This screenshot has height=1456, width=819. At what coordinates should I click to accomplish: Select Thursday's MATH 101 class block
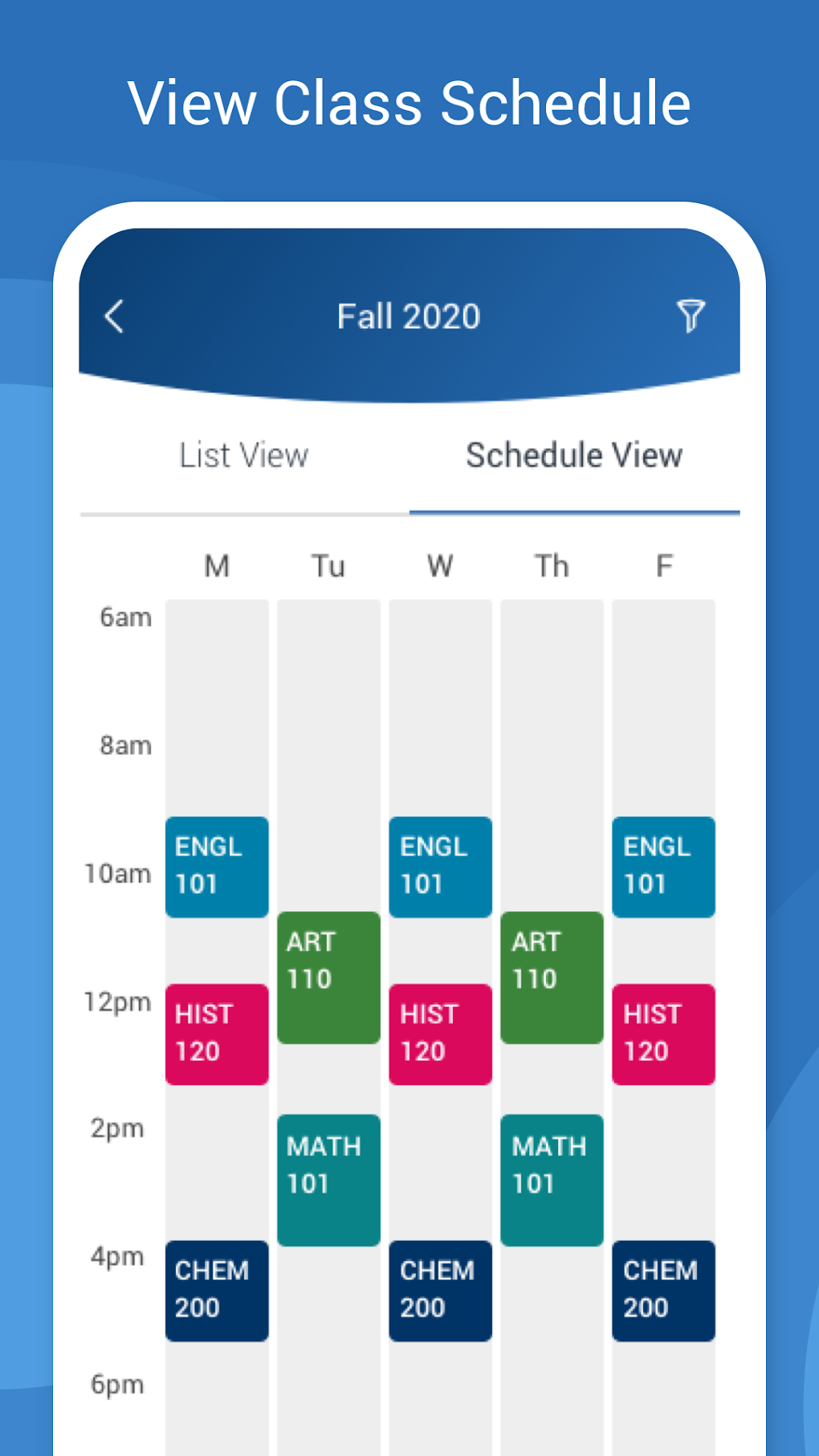tap(551, 1179)
